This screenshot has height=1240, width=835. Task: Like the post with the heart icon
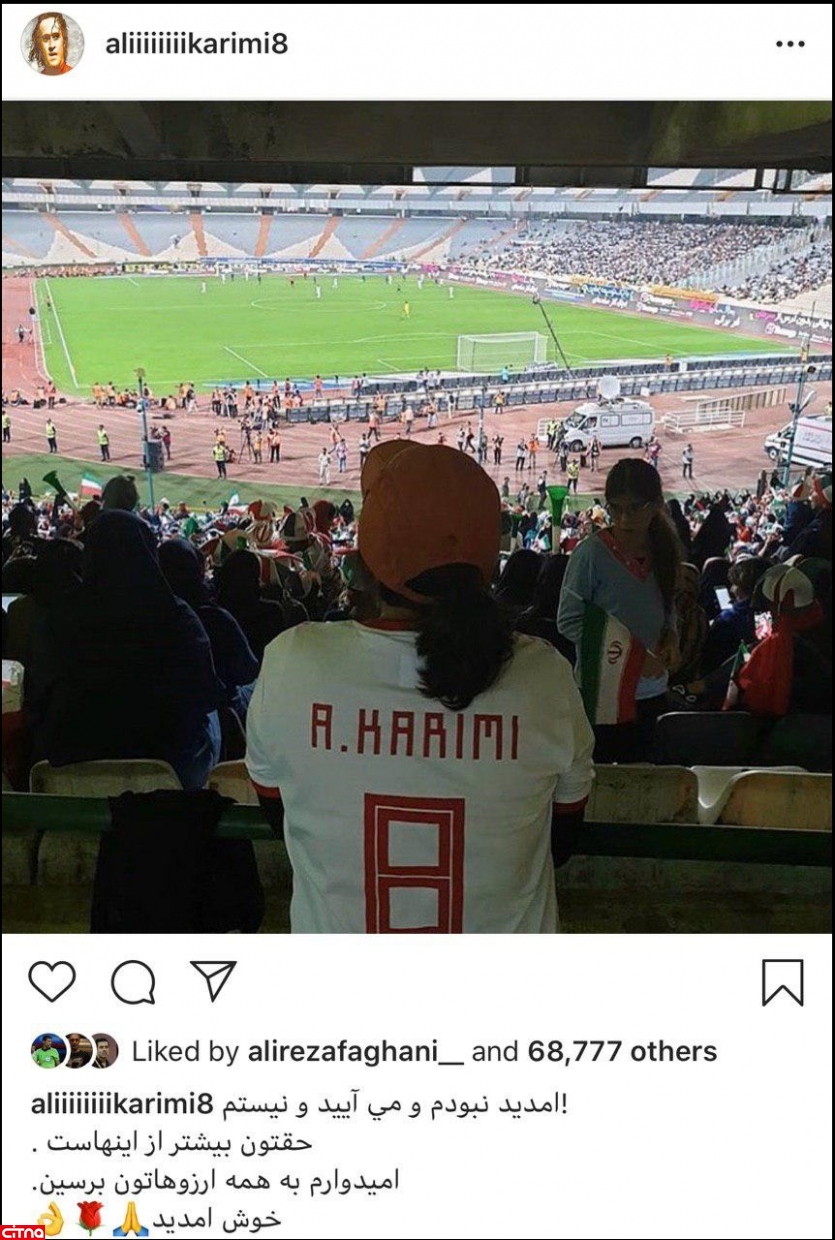click(52, 982)
